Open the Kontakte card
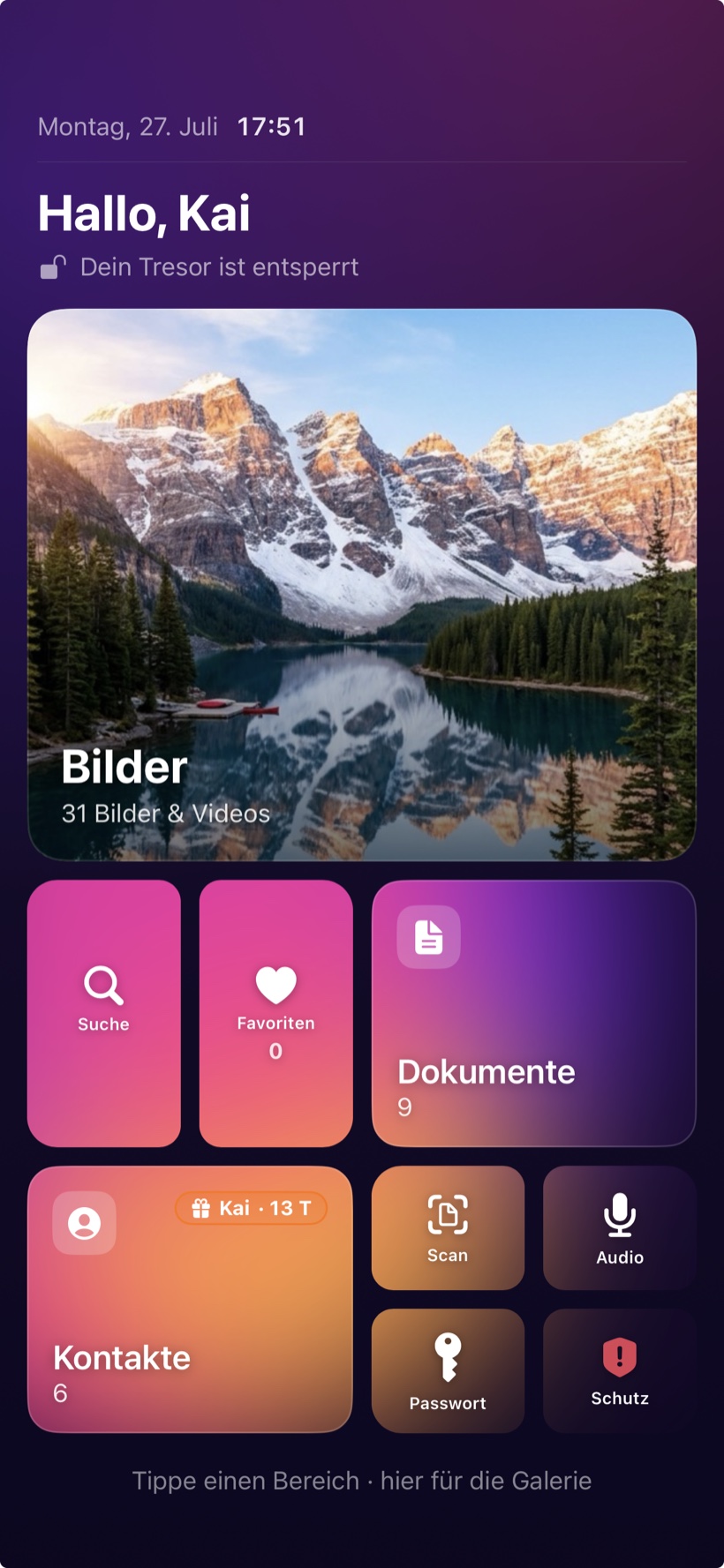This screenshot has height=1568, width=724. 190,1299
